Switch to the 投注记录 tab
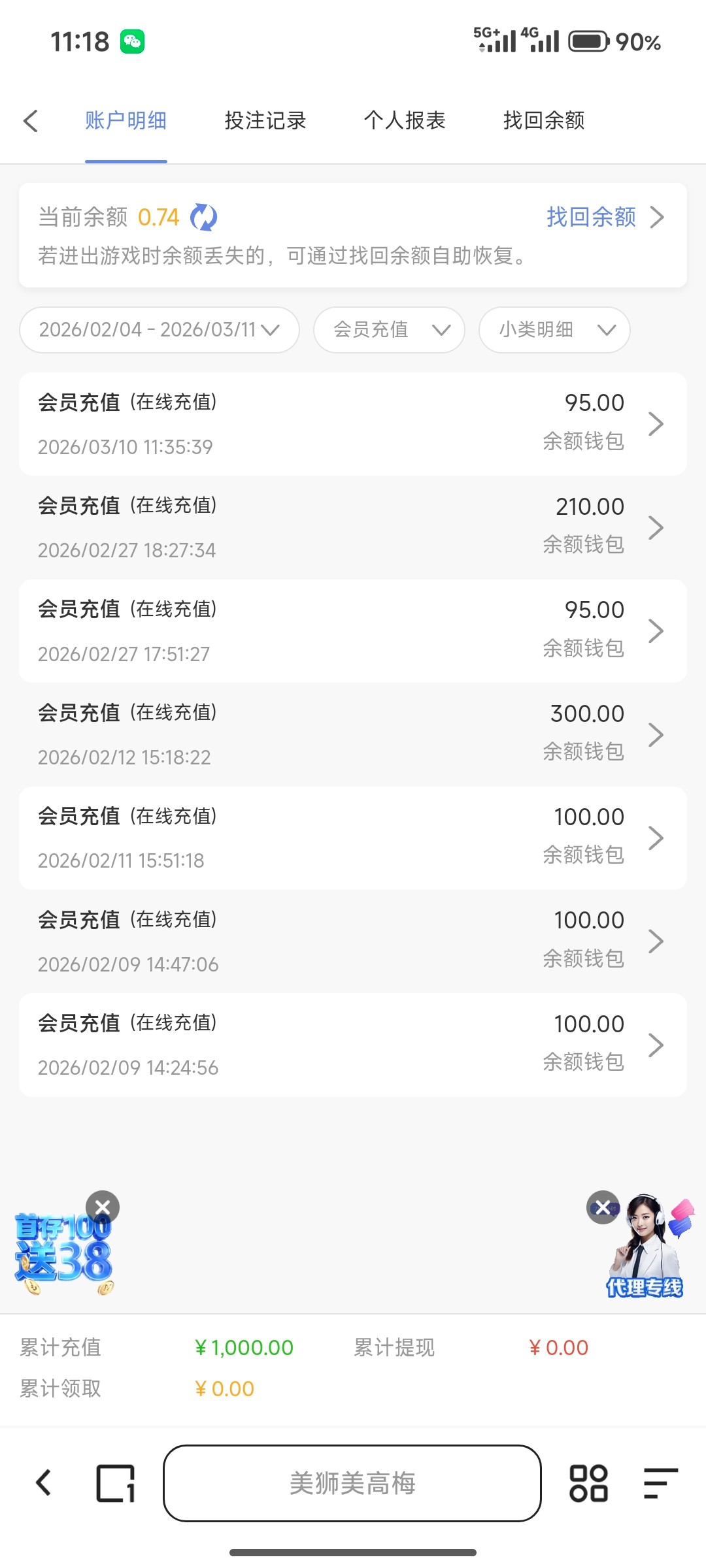 [x=265, y=121]
